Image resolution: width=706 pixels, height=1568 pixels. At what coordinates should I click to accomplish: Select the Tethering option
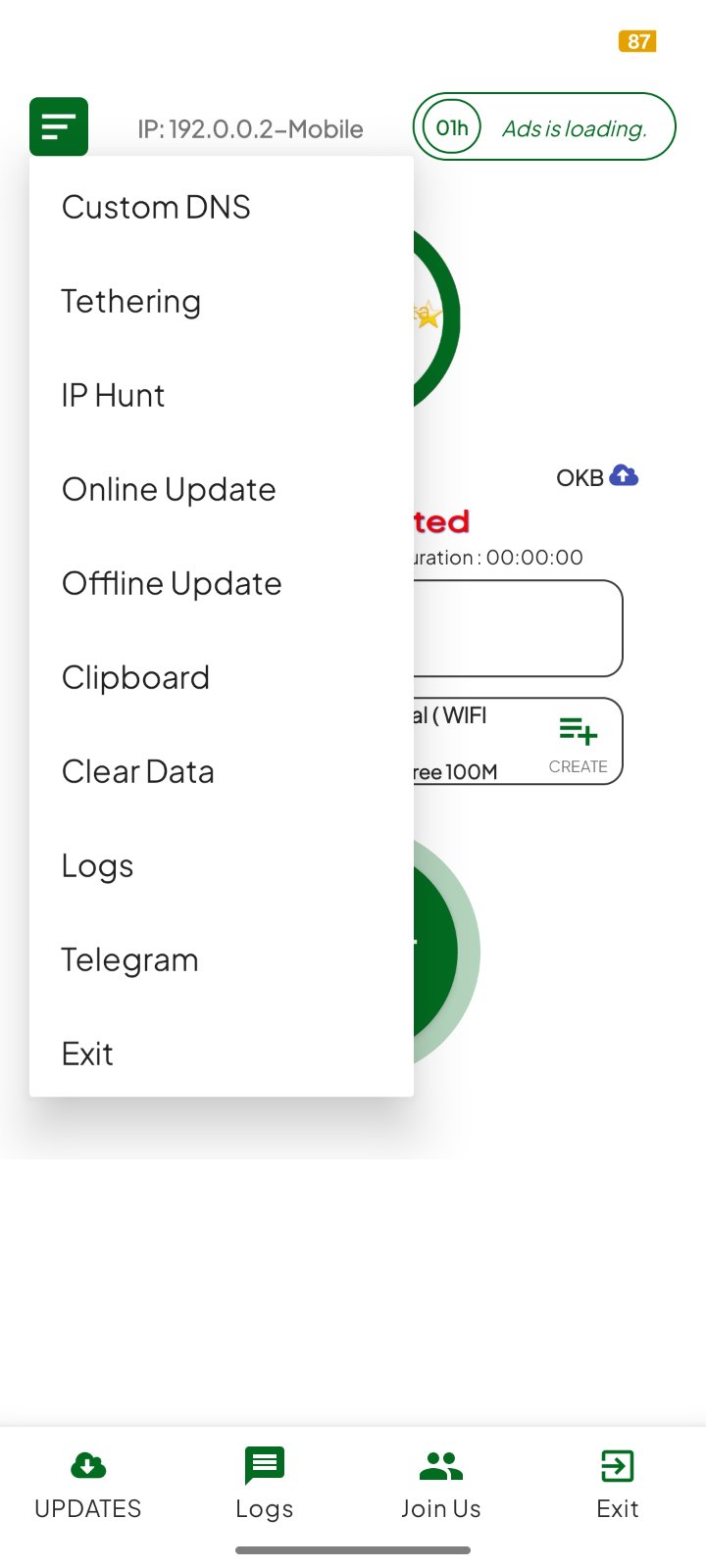[x=131, y=302]
